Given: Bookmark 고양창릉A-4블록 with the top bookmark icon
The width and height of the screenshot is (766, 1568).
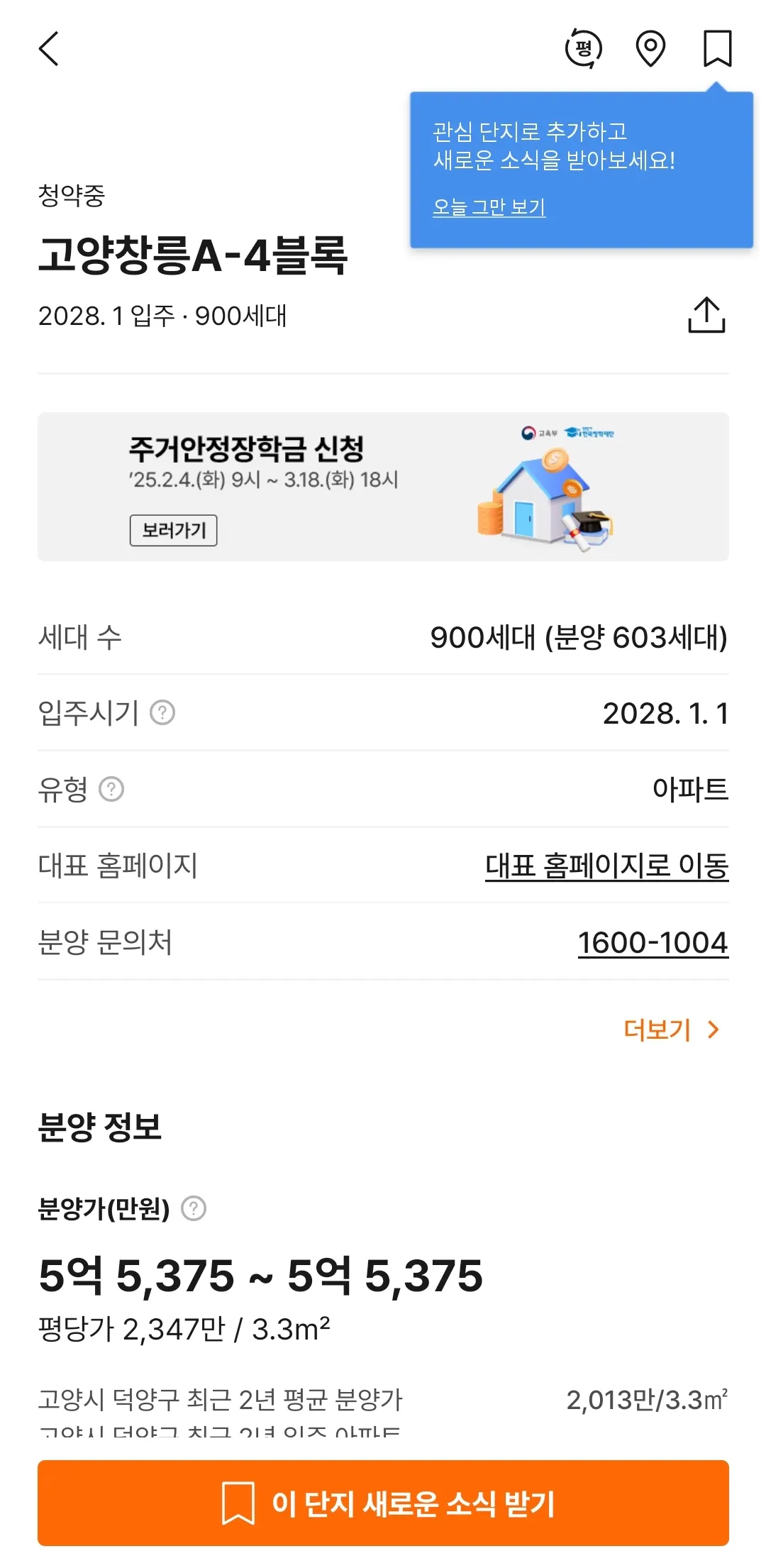Looking at the screenshot, I should pyautogui.click(x=717, y=49).
